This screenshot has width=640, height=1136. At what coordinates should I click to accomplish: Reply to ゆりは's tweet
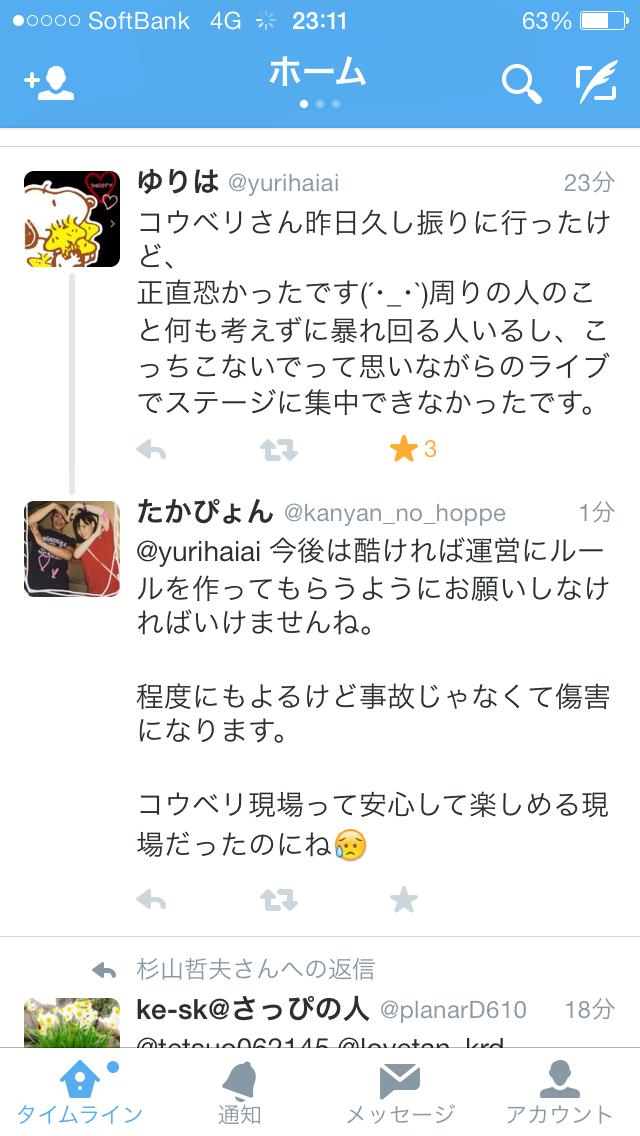(x=151, y=450)
